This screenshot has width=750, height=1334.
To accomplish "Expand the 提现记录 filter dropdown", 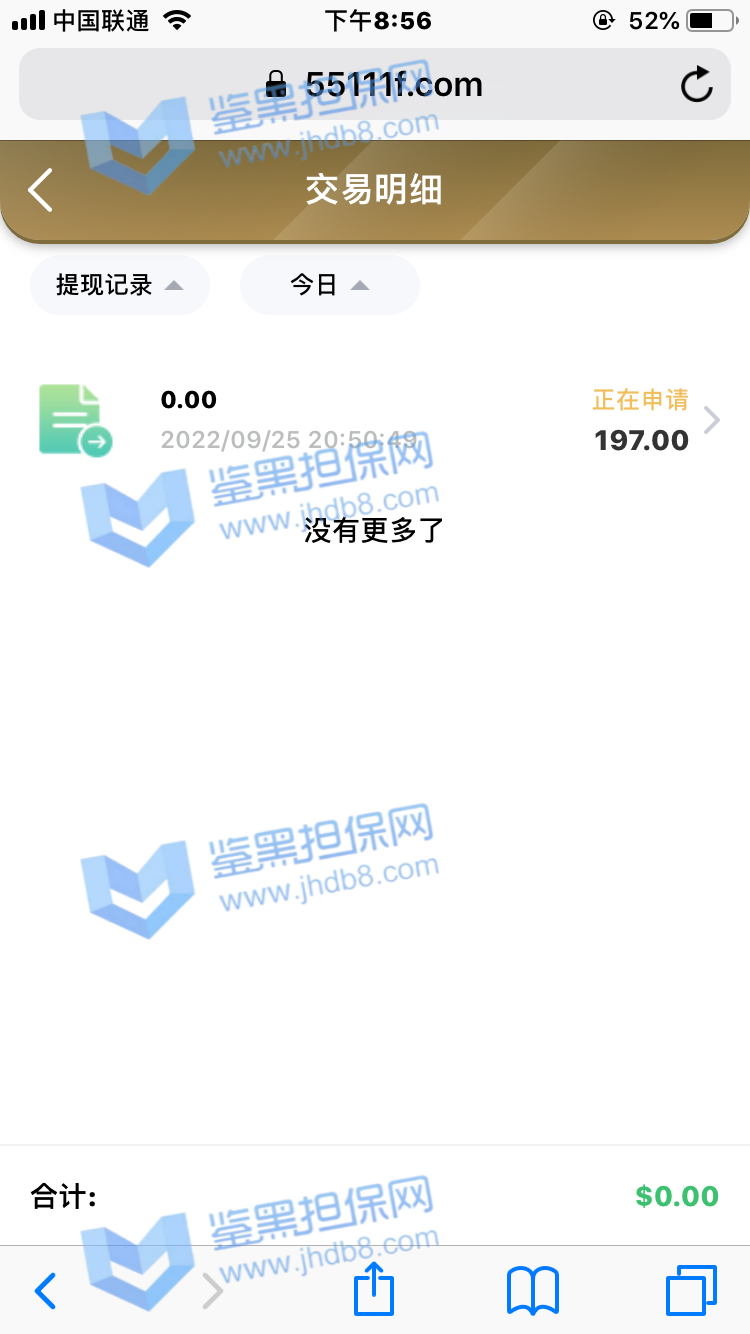I will pos(120,285).
